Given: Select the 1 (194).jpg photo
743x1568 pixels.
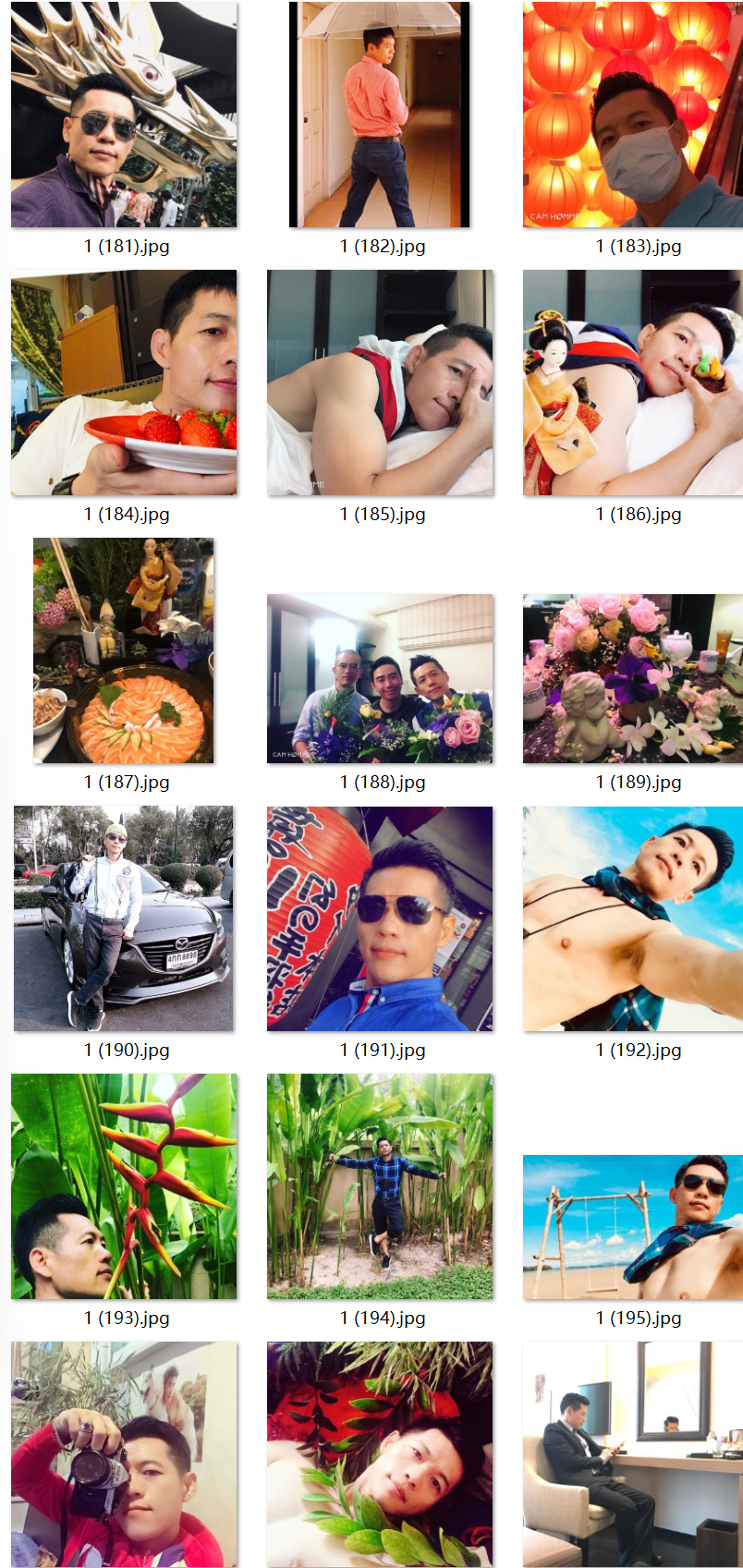Looking at the screenshot, I should pos(380,1186).
